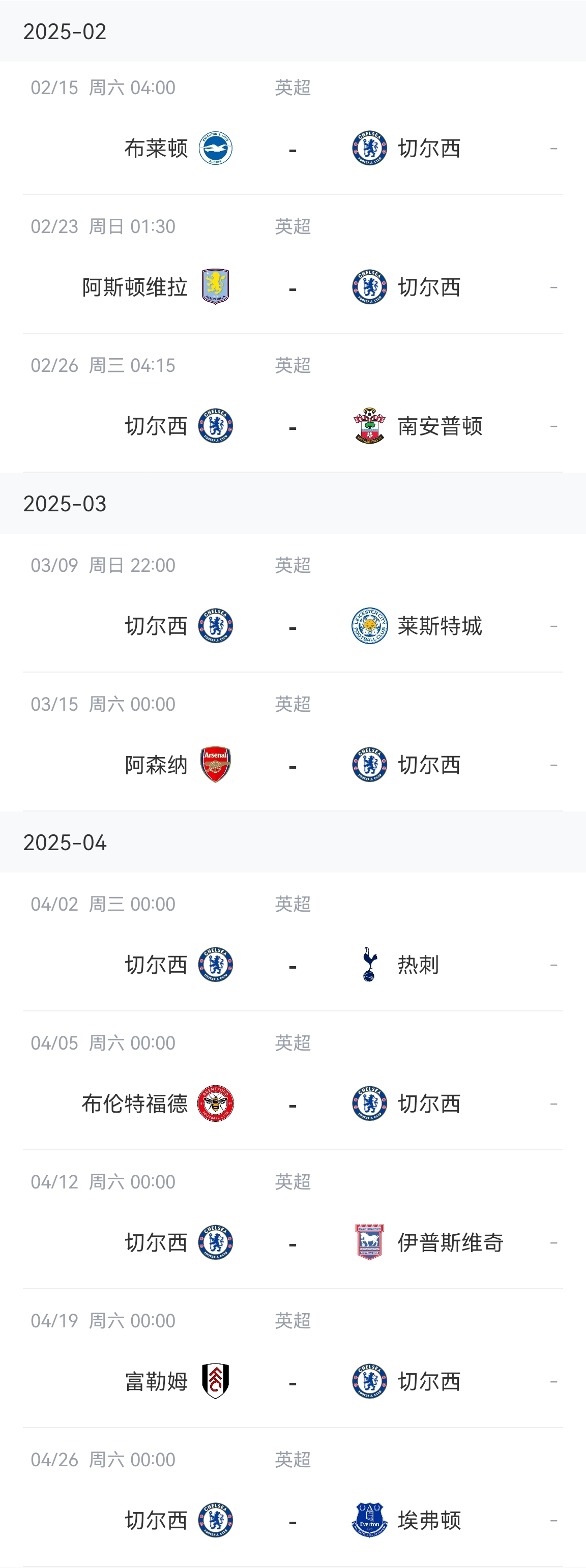View the Chelsea vs Everton fixture

tap(292, 1520)
